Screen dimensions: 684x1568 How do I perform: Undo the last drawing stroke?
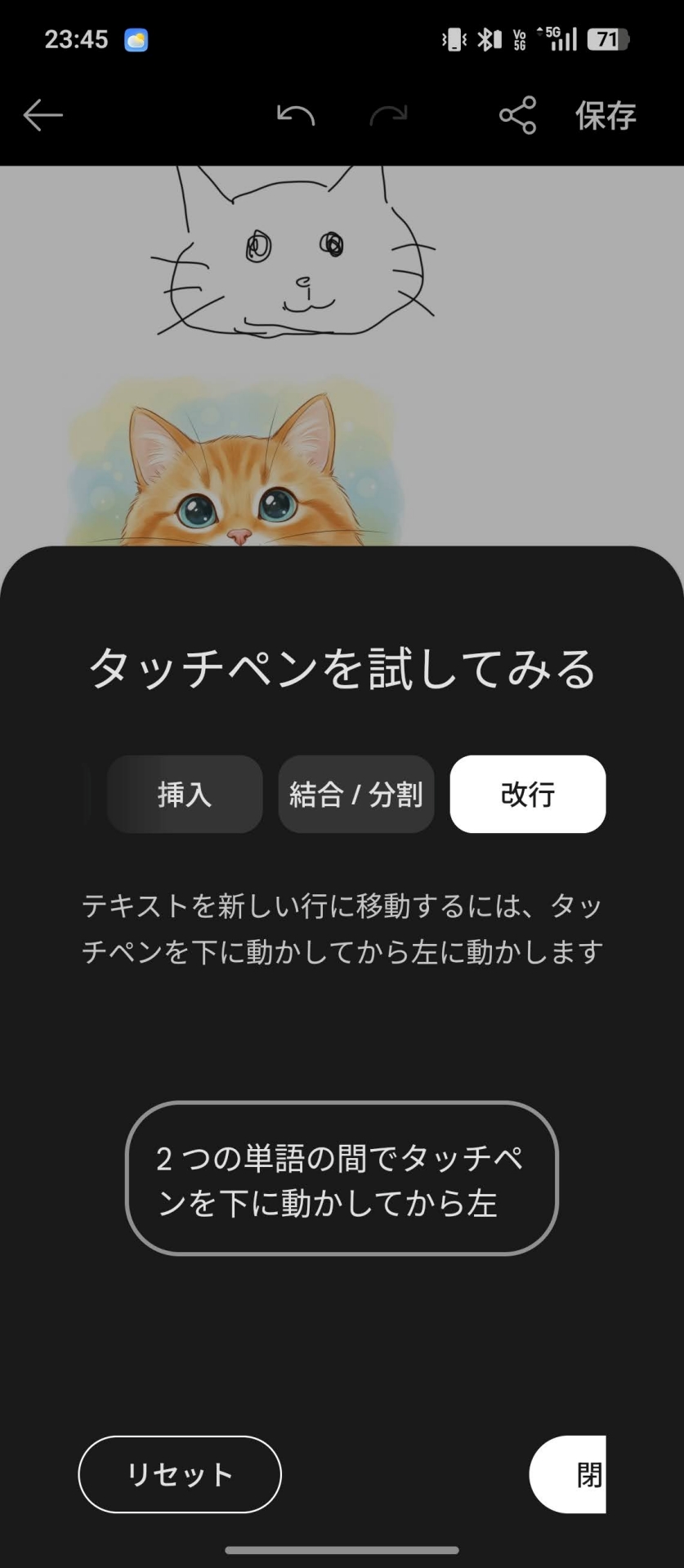[295, 115]
